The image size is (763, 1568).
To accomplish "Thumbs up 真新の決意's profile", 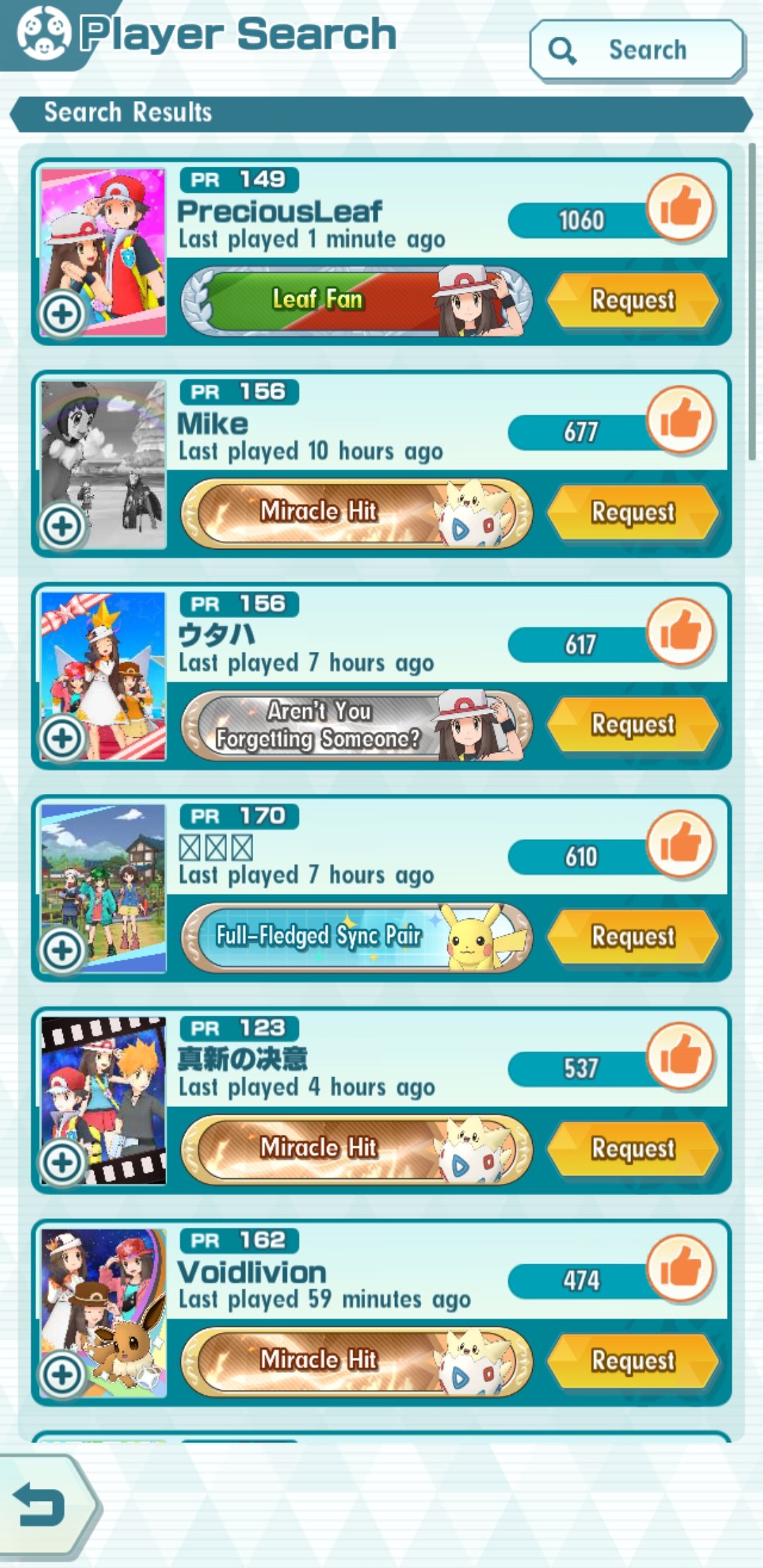I will [680, 1057].
